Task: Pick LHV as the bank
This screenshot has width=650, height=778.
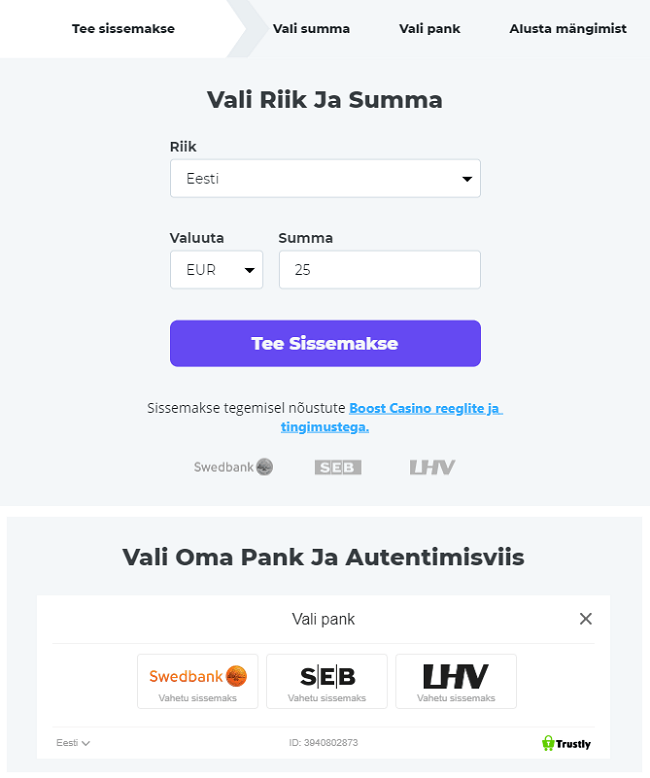Action: (456, 681)
